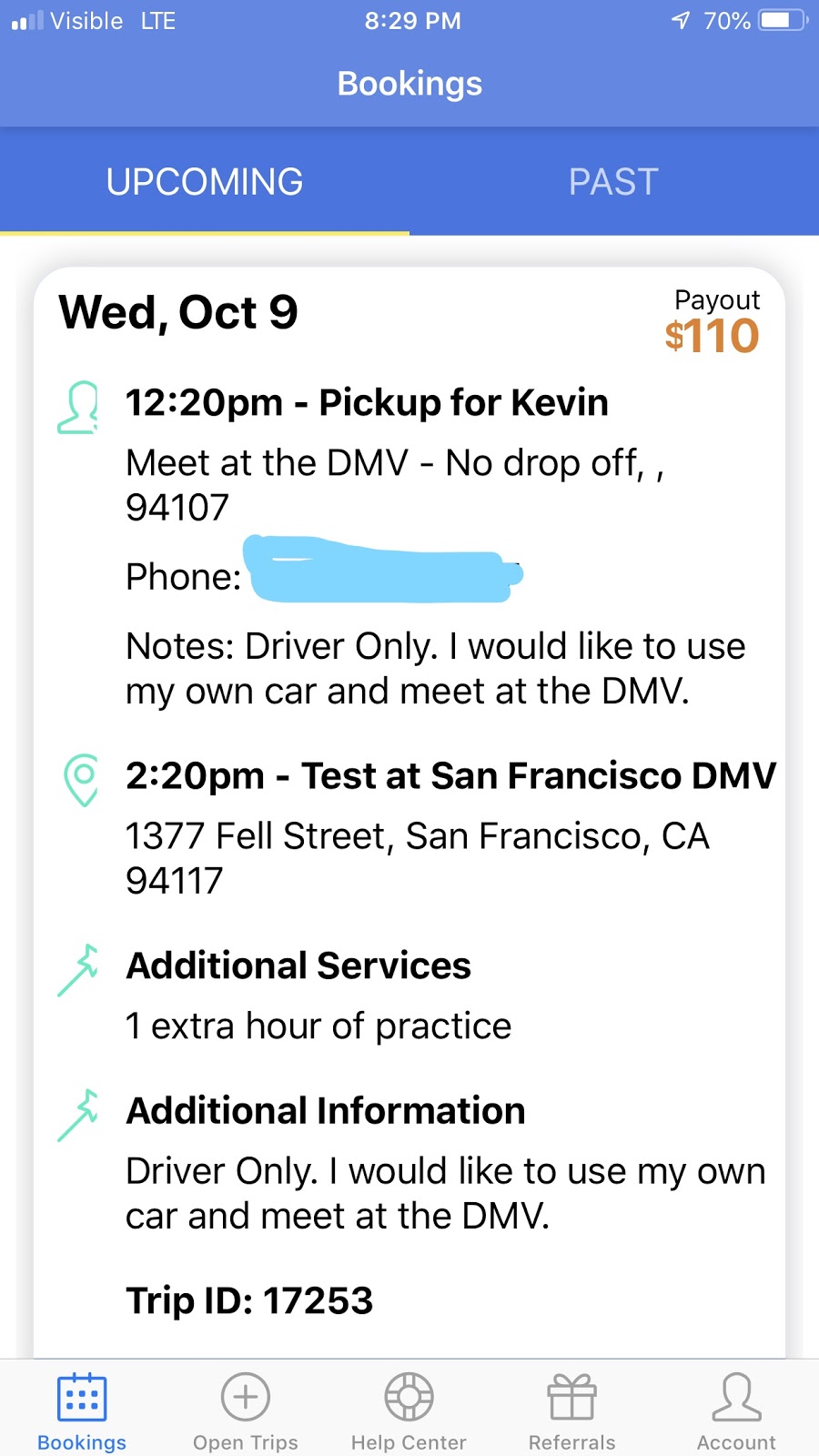Go to Open Trips in bottom bar
The height and width of the screenshot is (1456, 819).
pyautogui.click(x=246, y=1410)
